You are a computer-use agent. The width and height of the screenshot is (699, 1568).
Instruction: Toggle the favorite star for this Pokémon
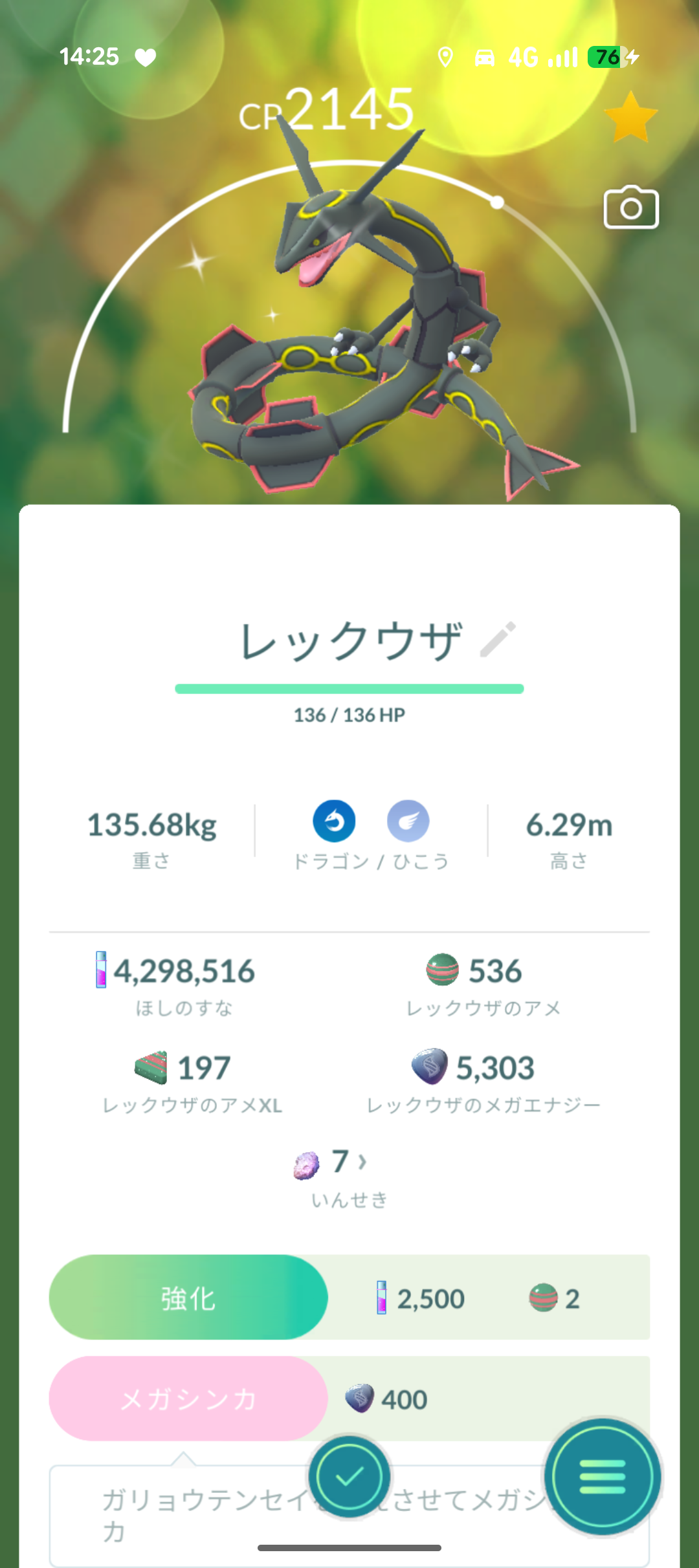pos(630,117)
